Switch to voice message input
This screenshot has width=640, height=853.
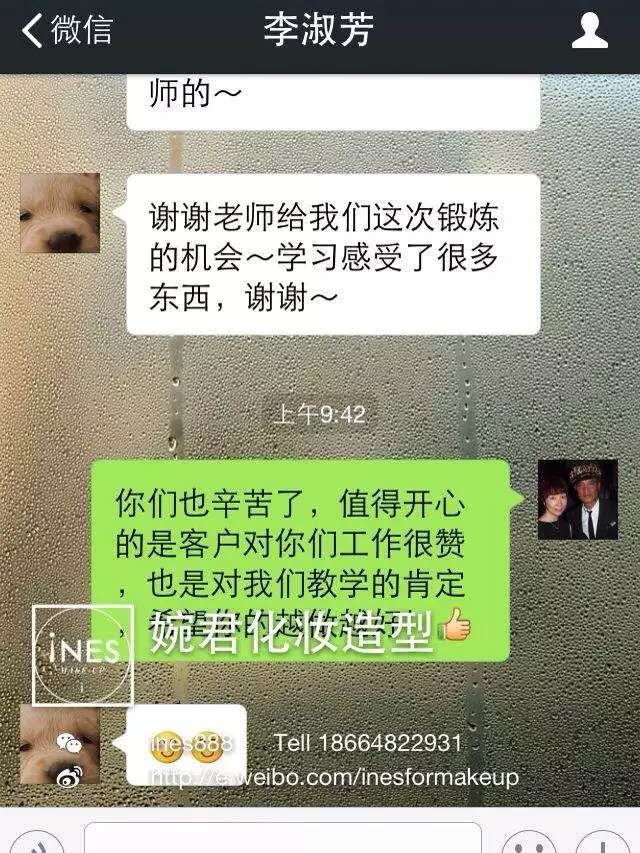click(38, 843)
